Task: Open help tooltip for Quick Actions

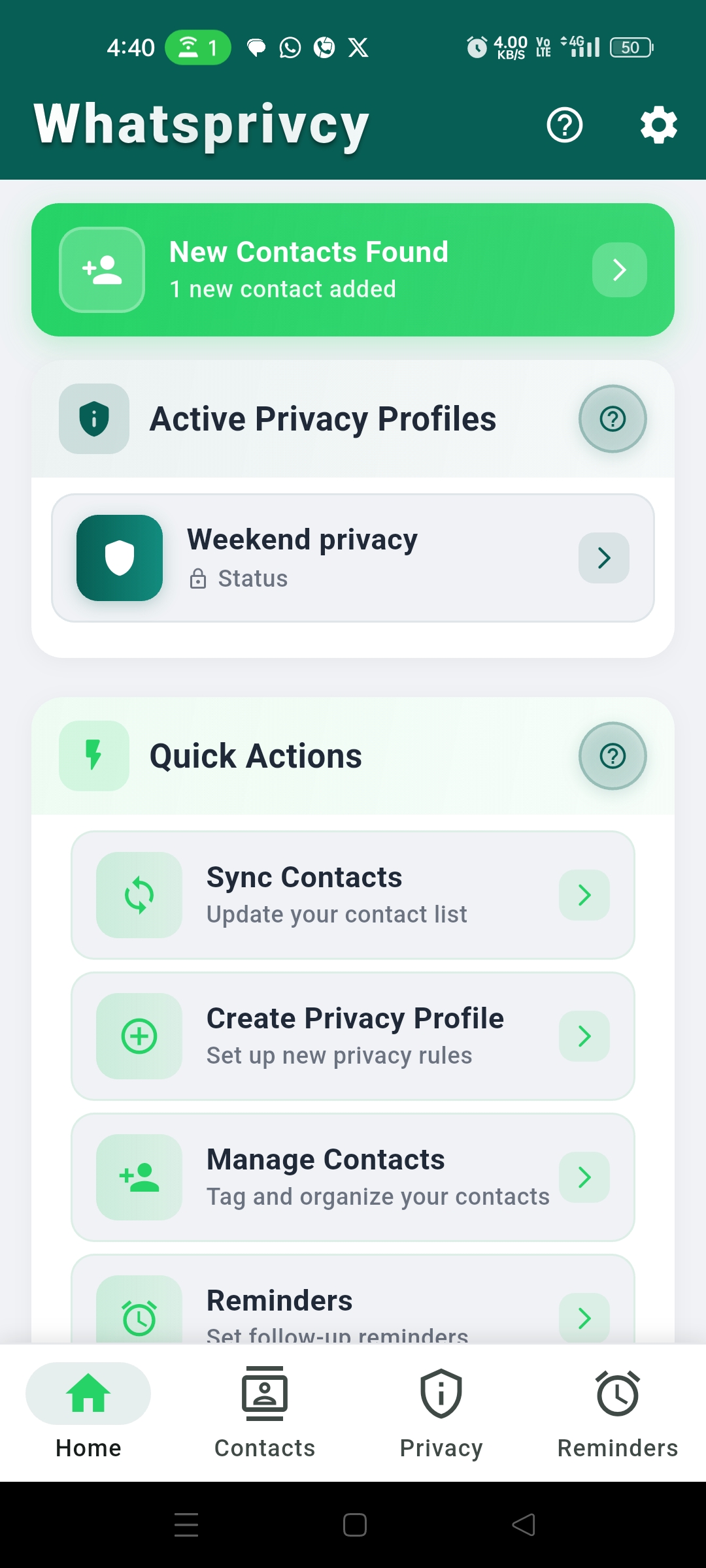Action: 613,755
